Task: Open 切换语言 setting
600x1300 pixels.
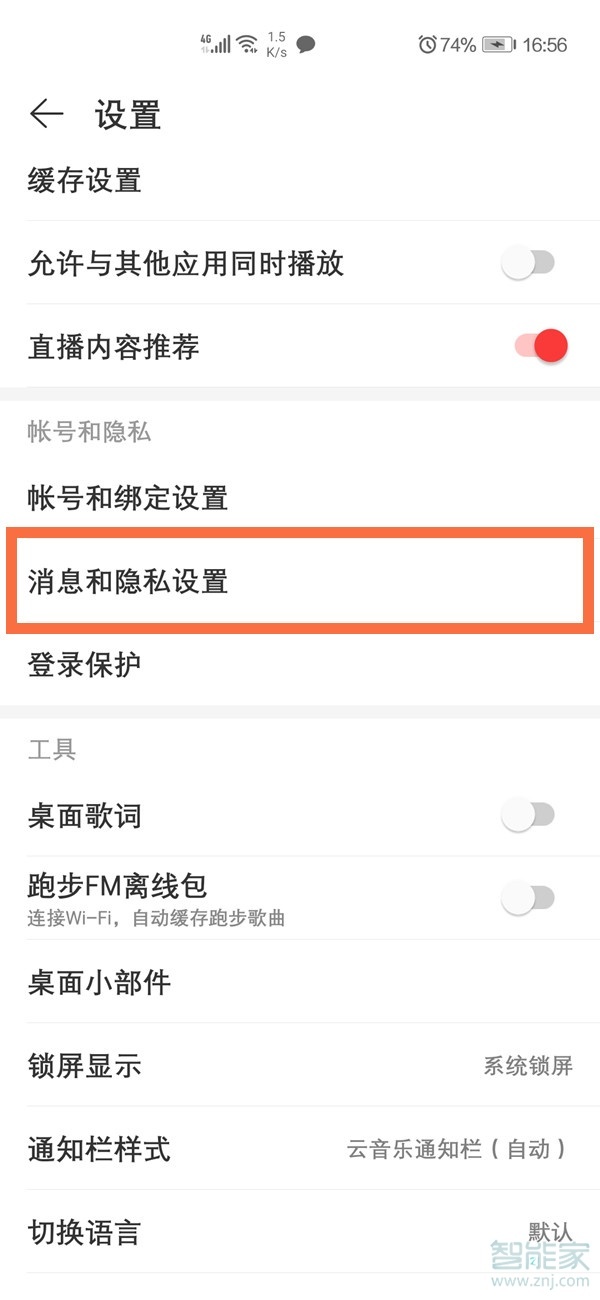Action: point(300,1232)
